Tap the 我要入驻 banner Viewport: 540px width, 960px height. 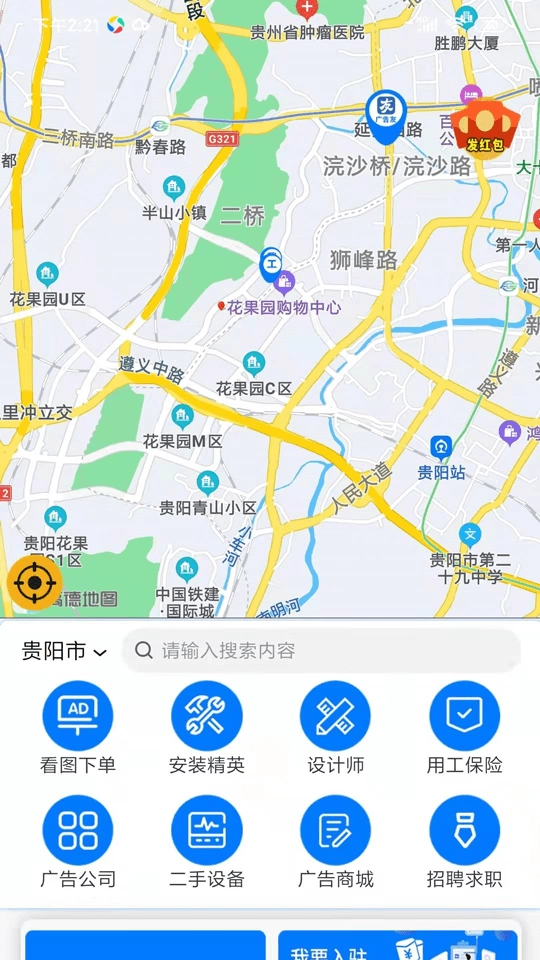coord(399,945)
